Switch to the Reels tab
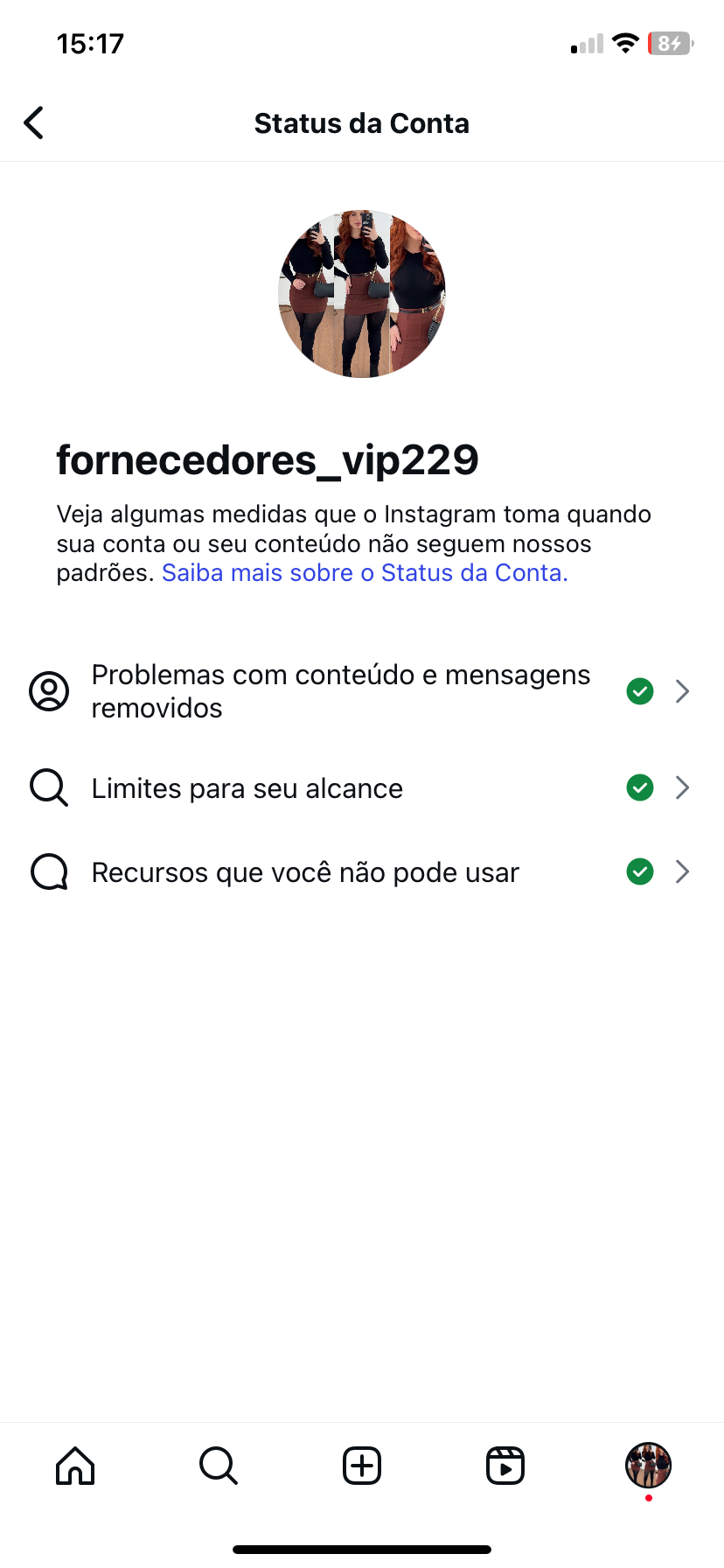Screen dimensions: 724x1568 tap(505, 1466)
